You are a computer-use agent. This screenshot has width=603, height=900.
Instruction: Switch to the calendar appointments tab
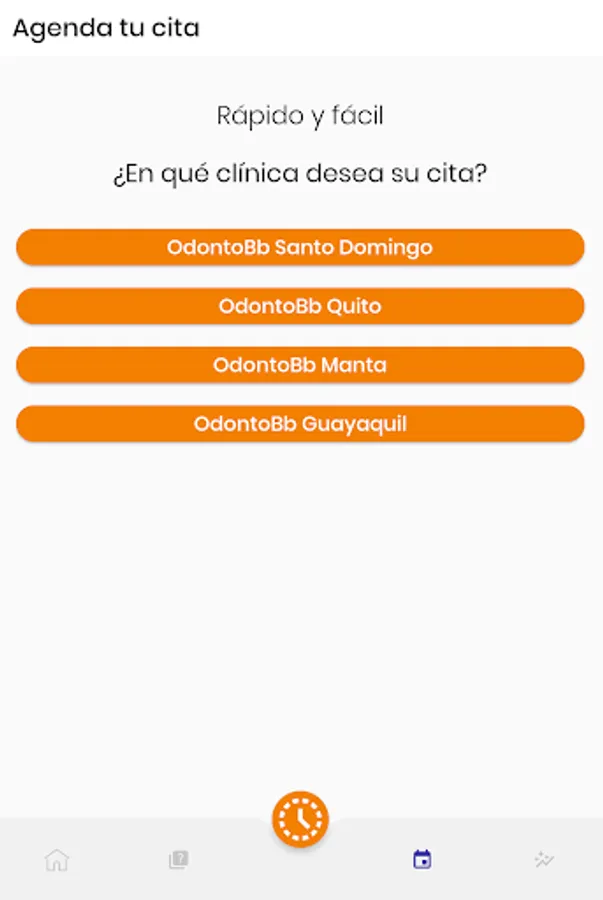[422, 859]
